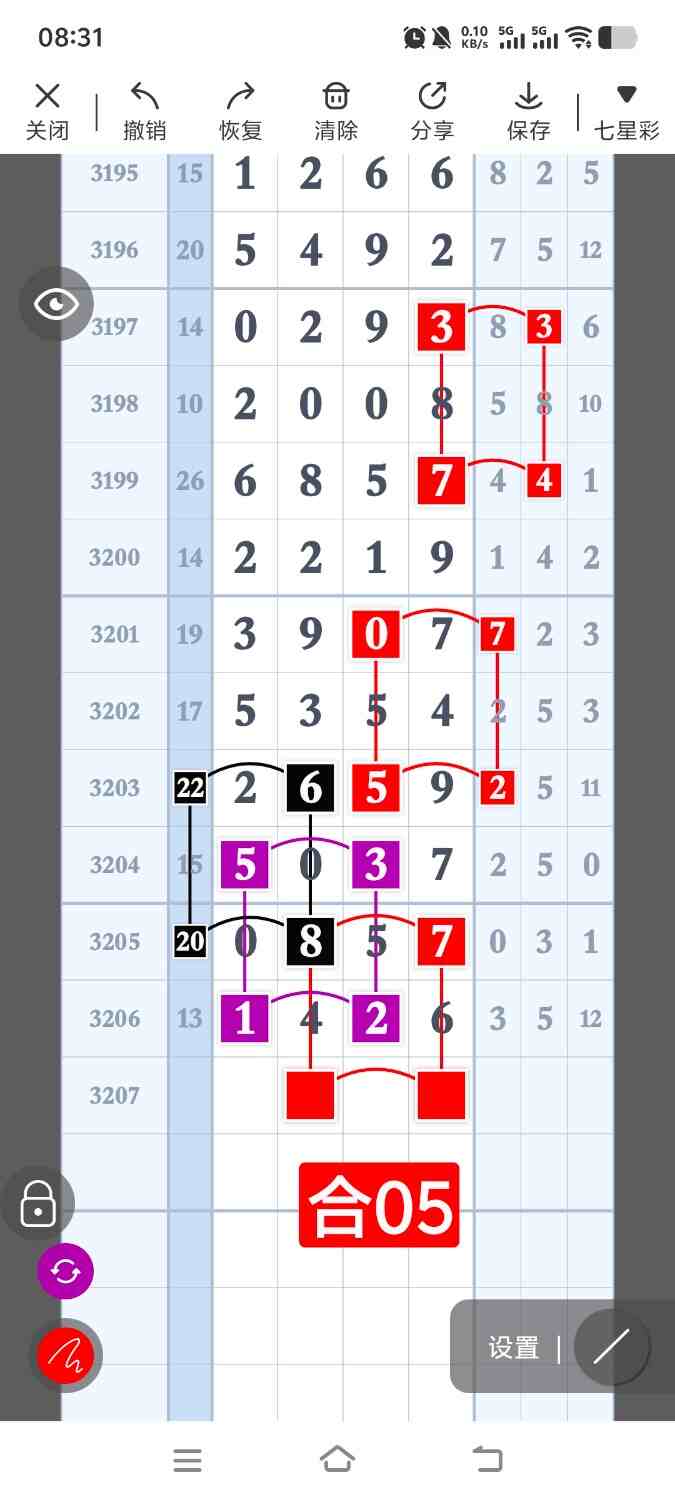Share the chart via 分享
The width and height of the screenshot is (675, 1500).
tap(432, 111)
